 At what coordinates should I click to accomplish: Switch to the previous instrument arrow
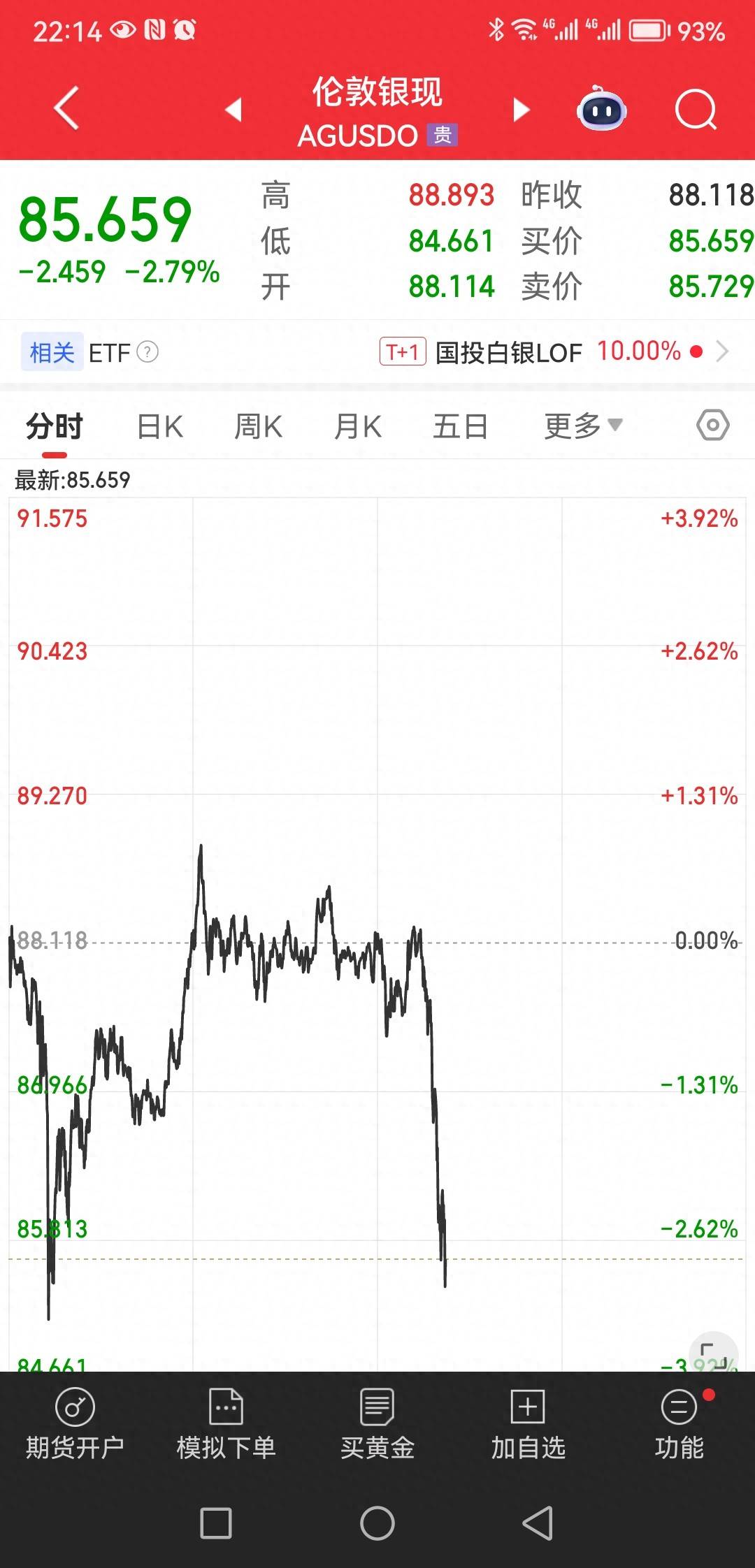tap(233, 110)
